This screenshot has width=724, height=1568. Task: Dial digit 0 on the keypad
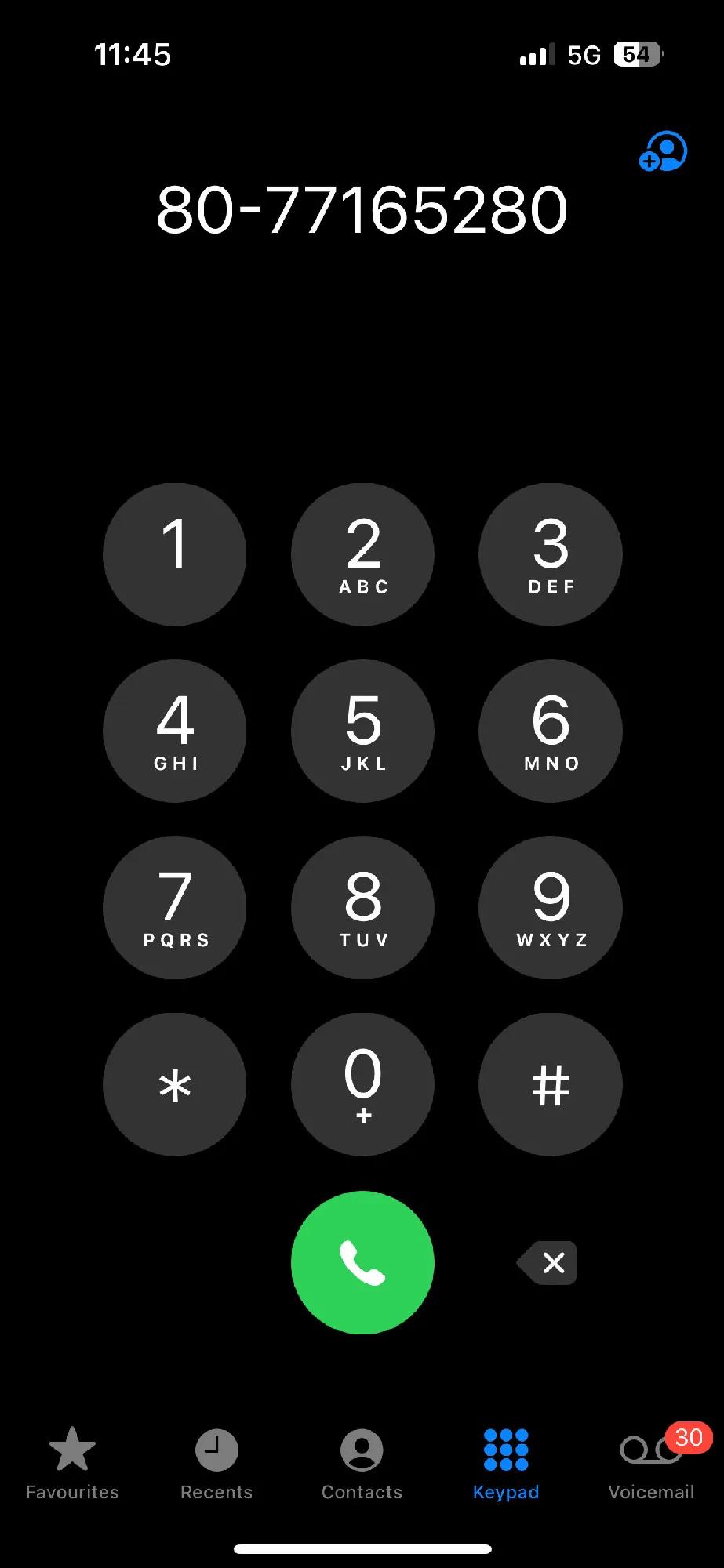[362, 1084]
